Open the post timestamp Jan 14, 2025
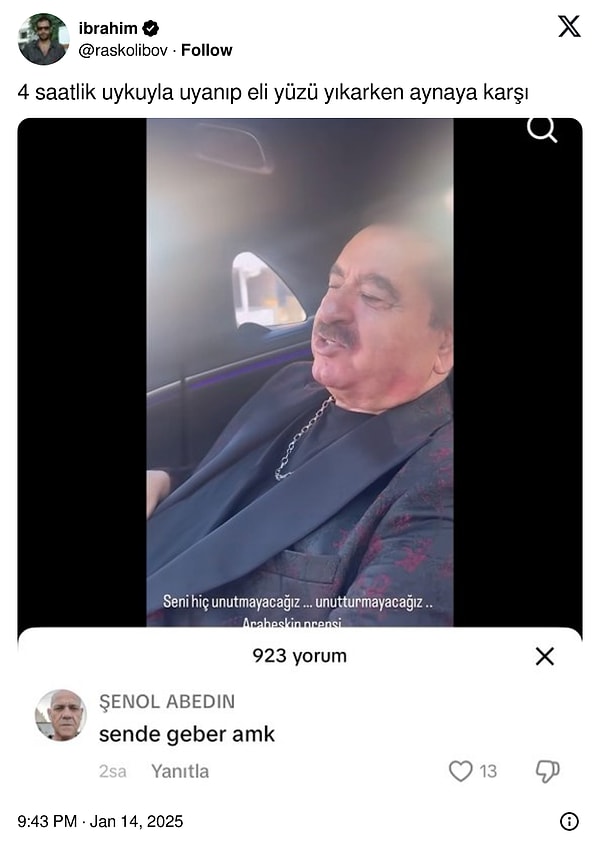600x852 pixels. (100, 822)
